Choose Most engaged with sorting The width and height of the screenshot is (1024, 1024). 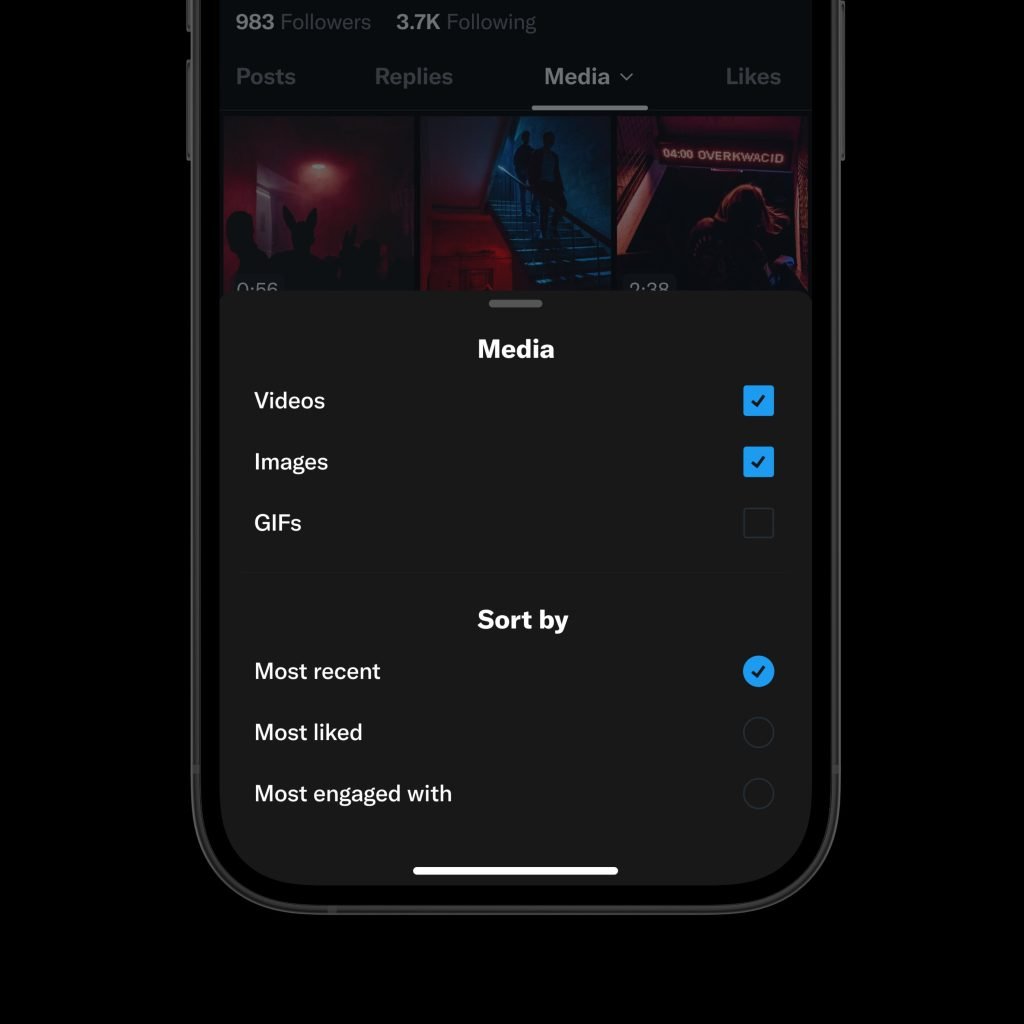tap(758, 794)
